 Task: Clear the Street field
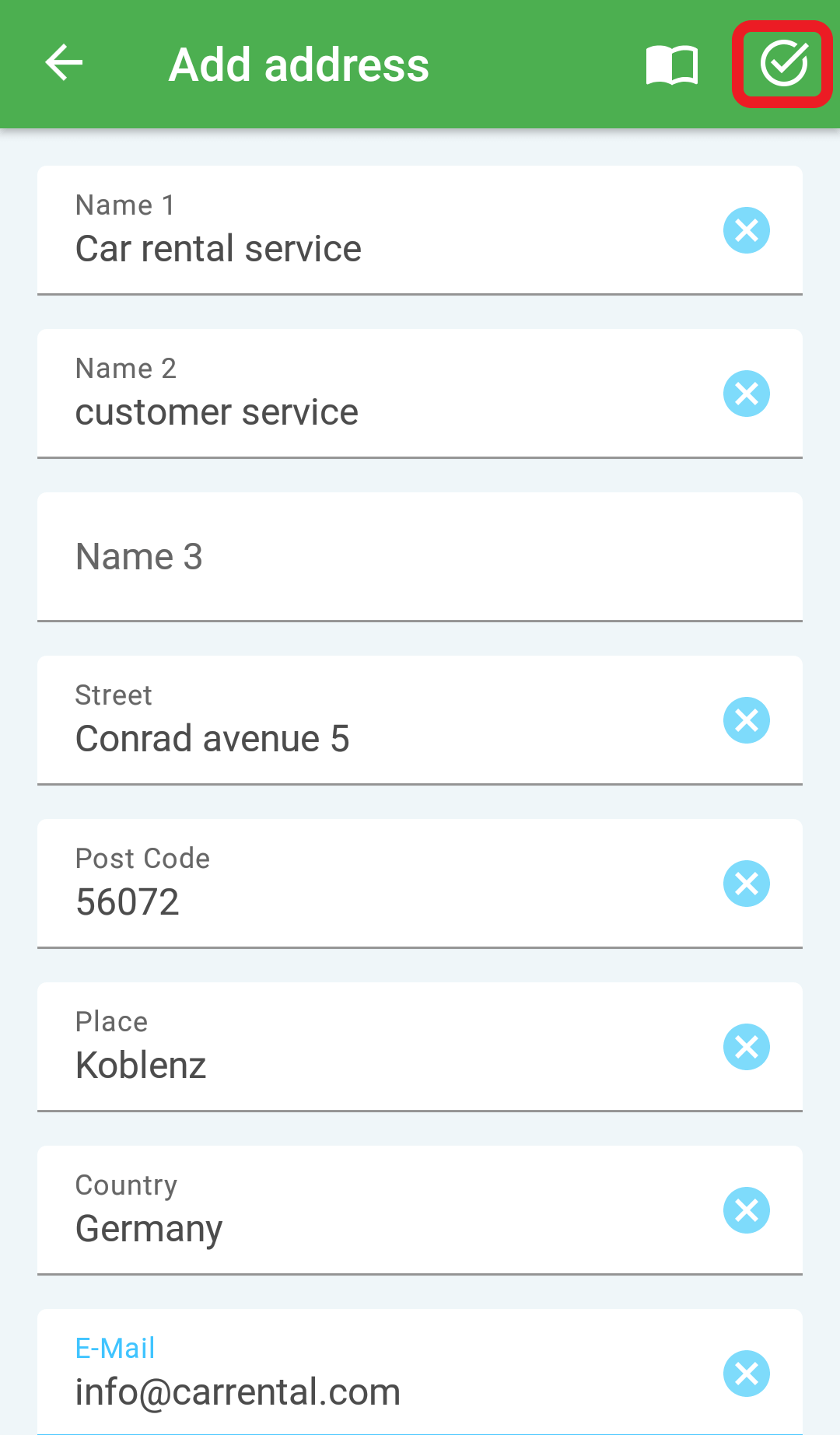coord(747,720)
